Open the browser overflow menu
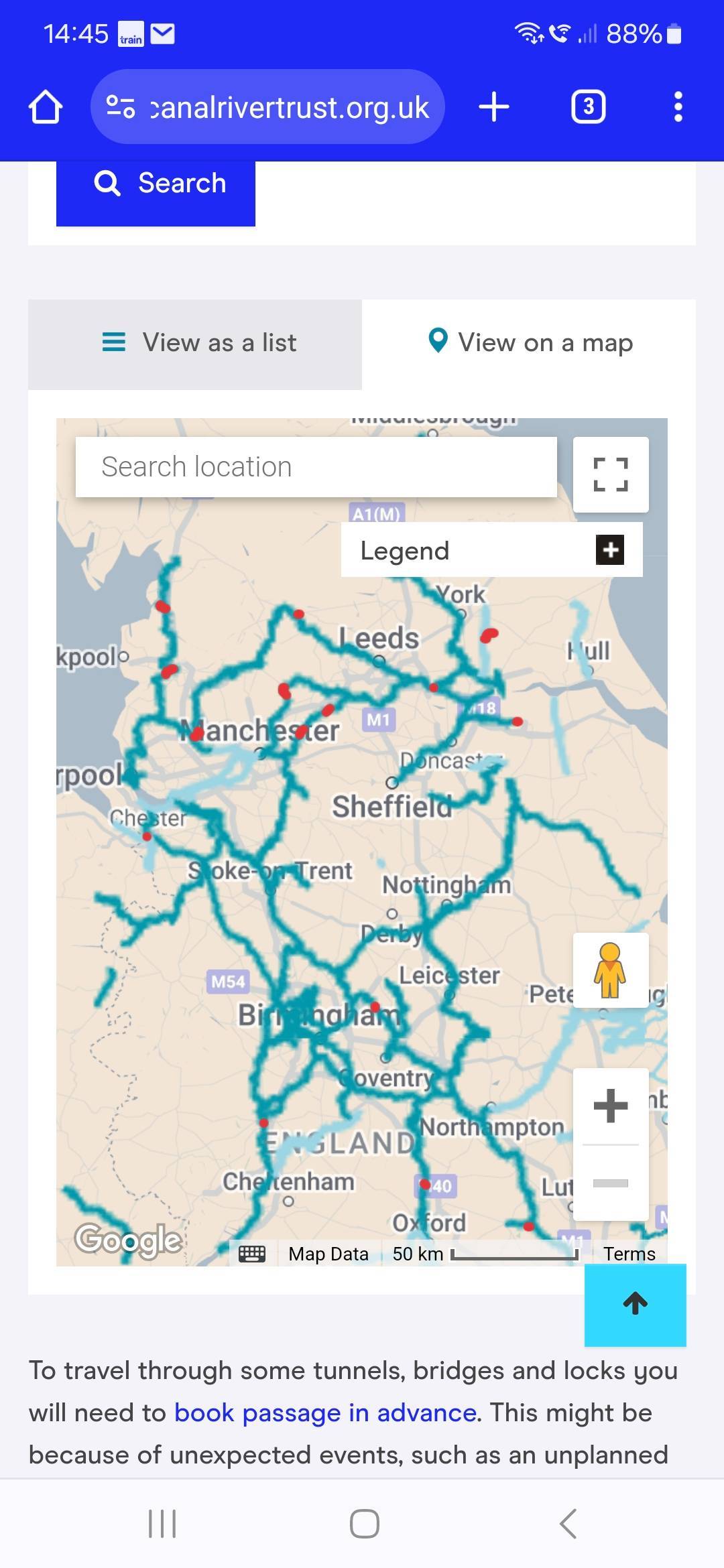724x1568 pixels. 678,107
